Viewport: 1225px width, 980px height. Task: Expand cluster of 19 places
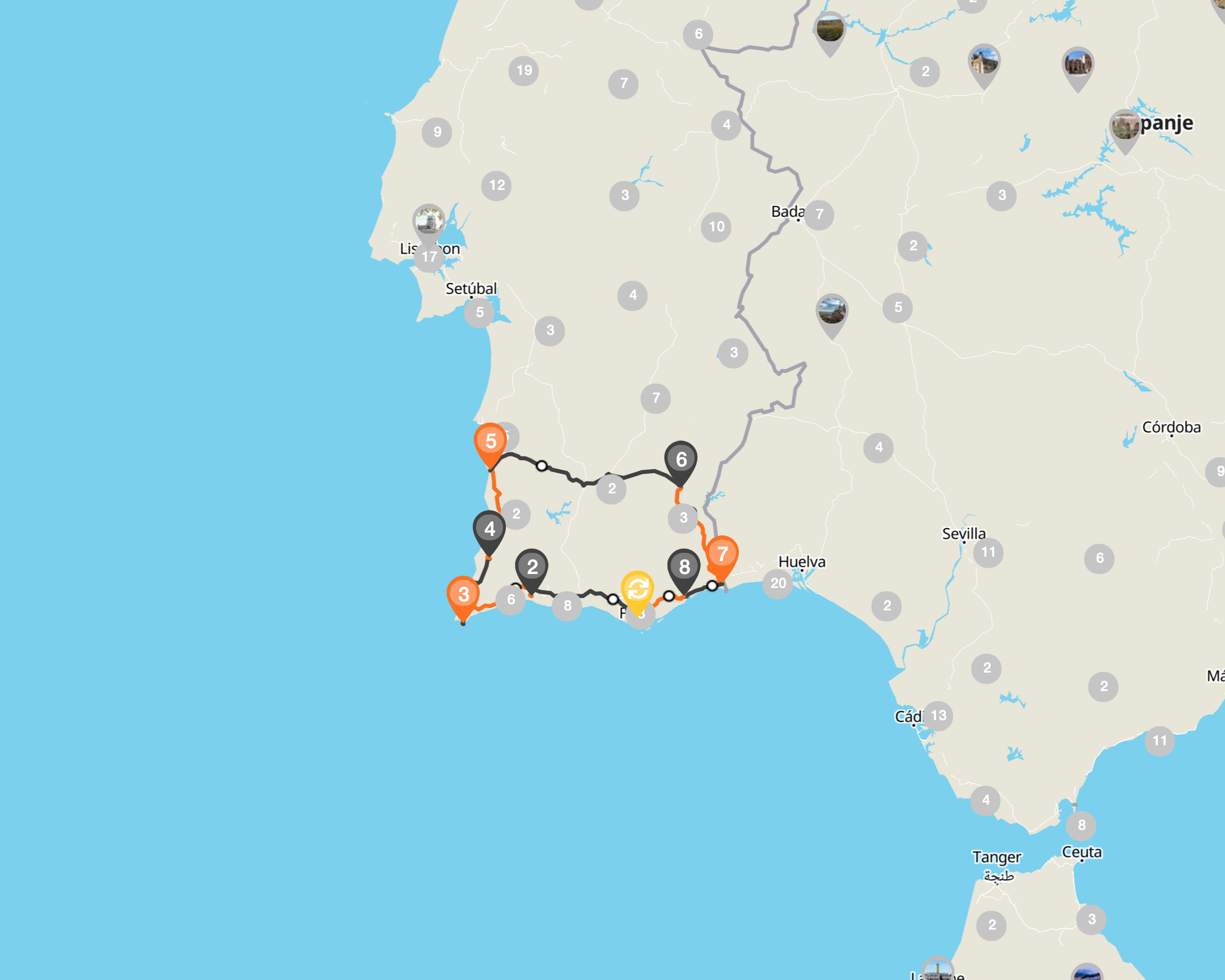pyautogui.click(x=524, y=71)
